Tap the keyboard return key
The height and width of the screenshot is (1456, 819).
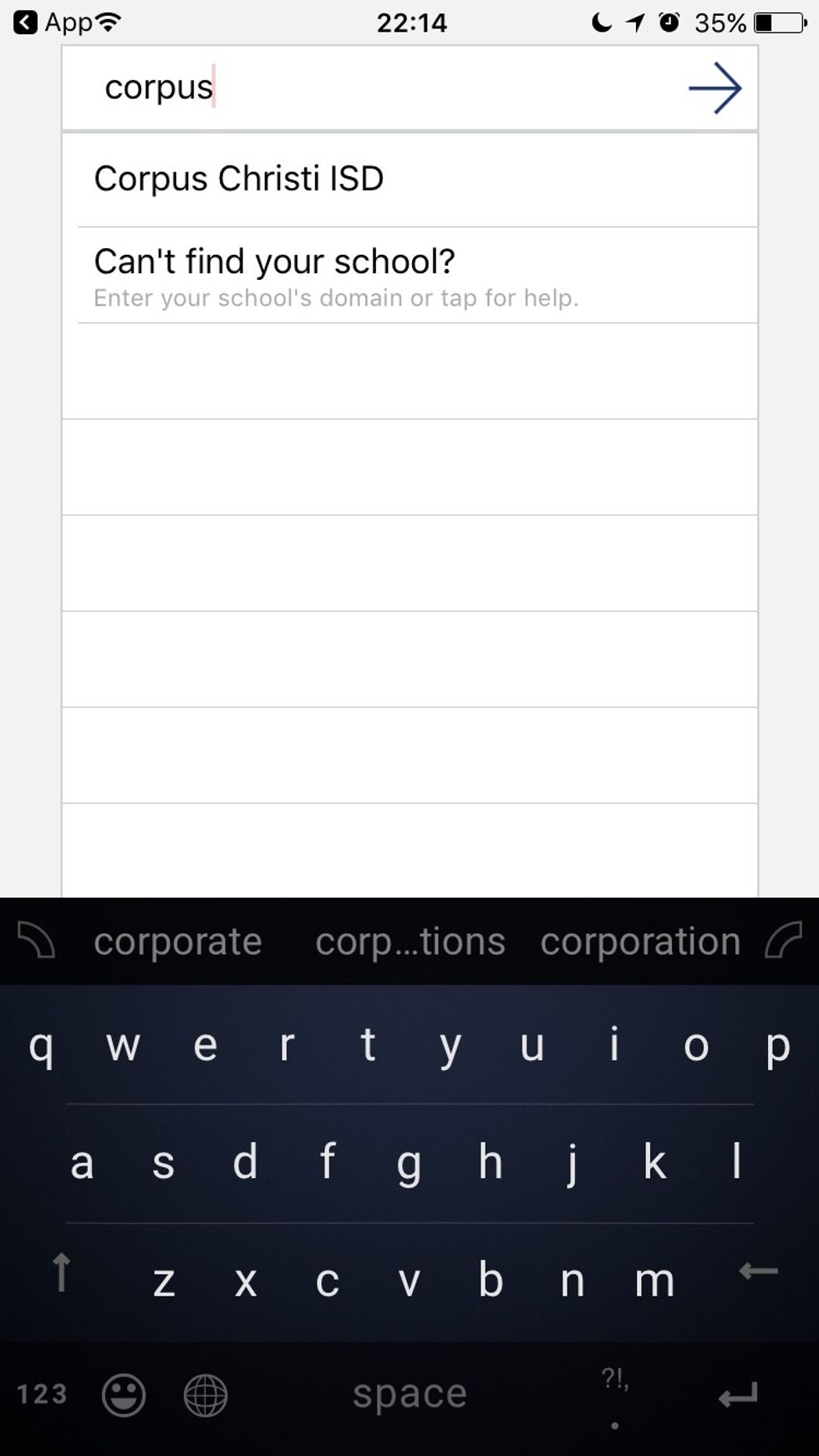pos(737,1394)
